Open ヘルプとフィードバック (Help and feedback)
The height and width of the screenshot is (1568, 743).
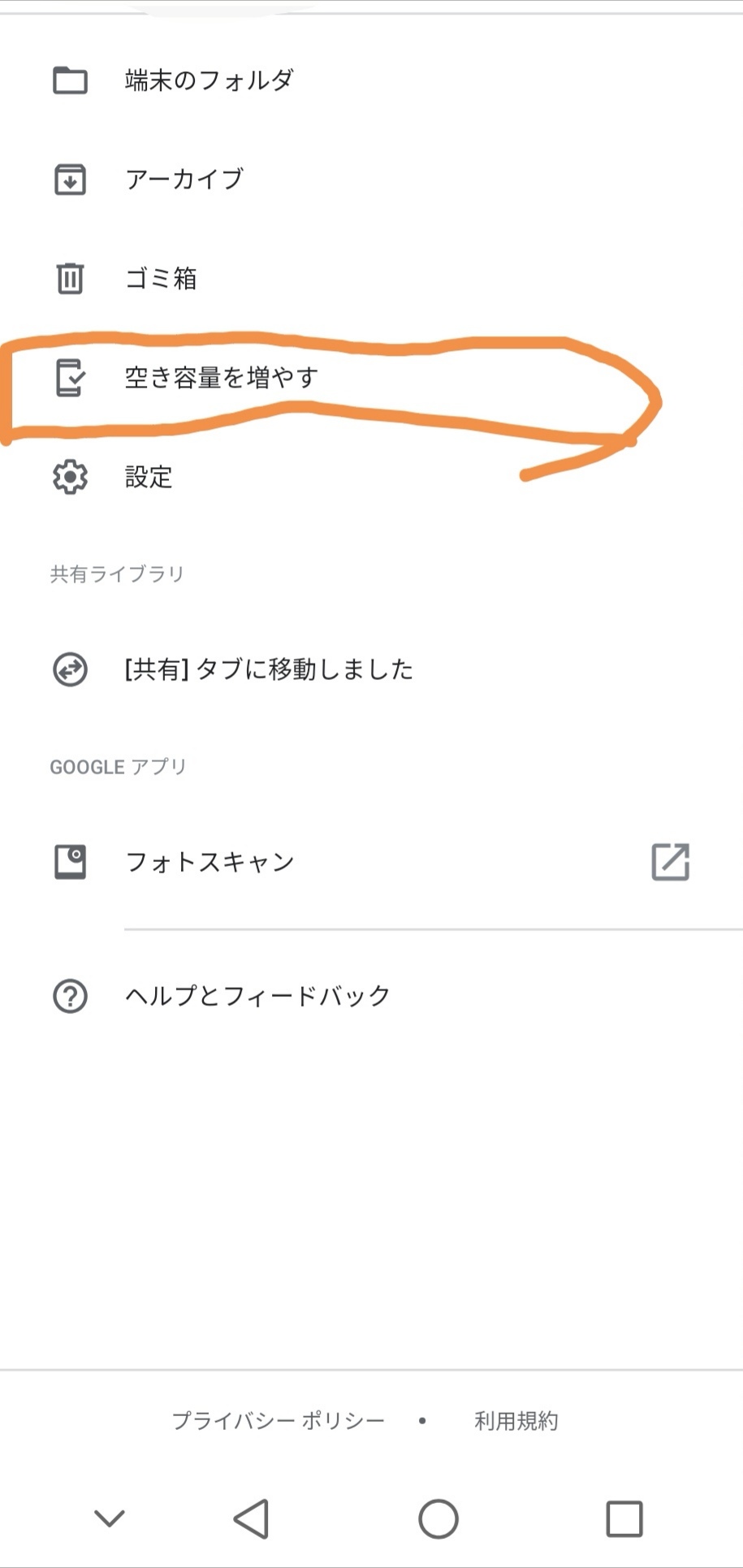coord(257,995)
